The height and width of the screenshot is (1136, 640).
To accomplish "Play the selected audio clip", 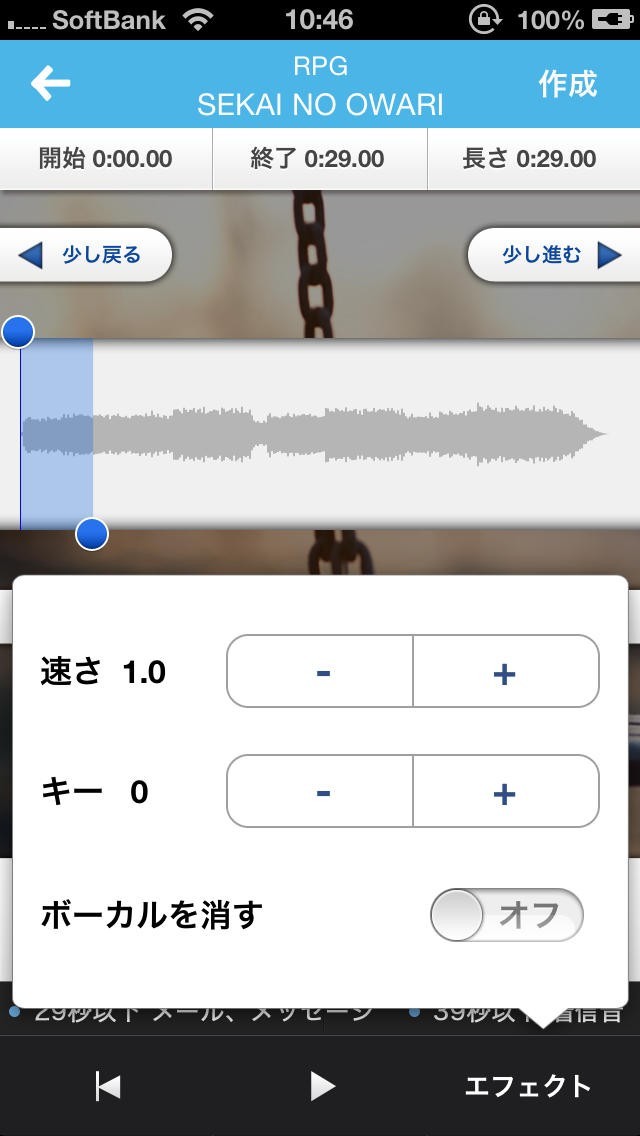I will [x=321, y=1086].
